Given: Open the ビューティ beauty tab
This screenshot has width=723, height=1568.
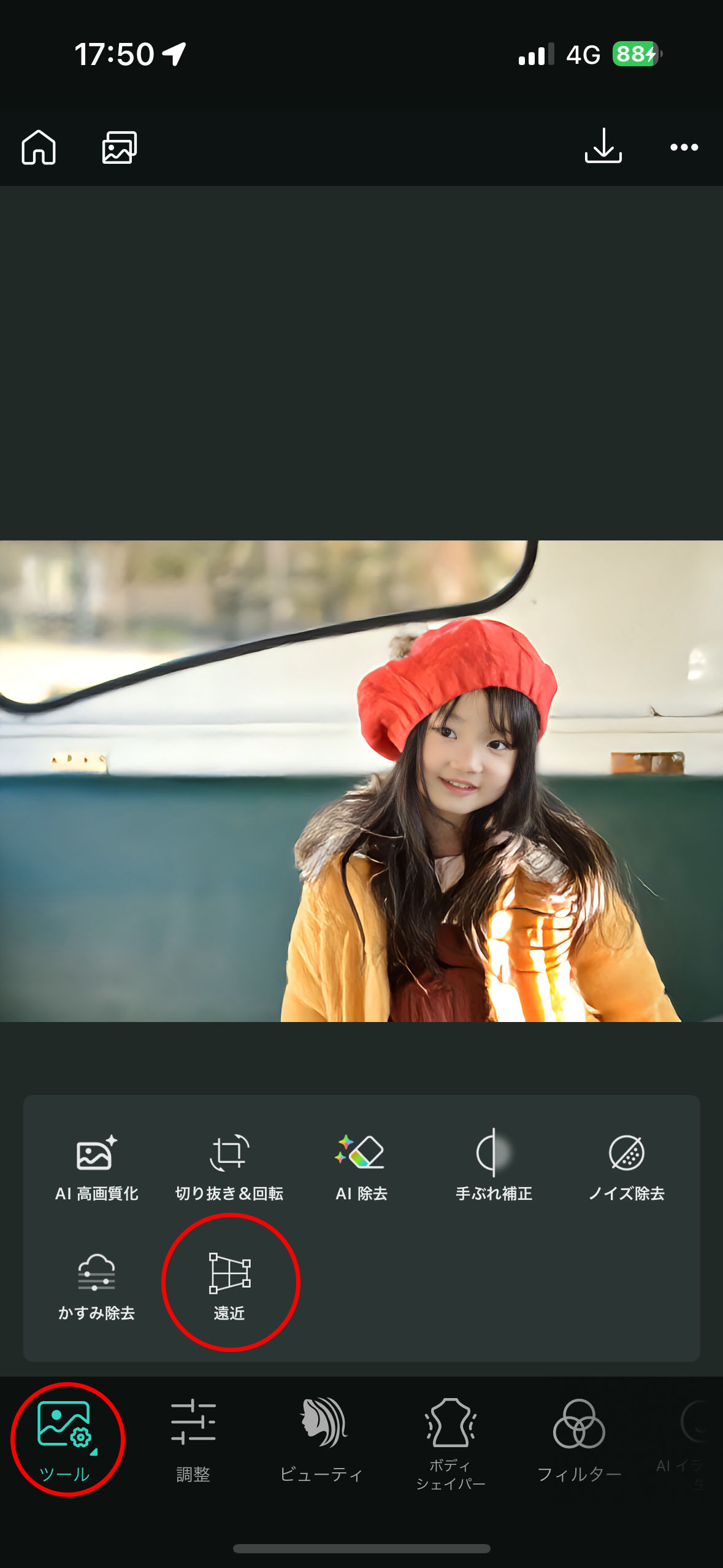Looking at the screenshot, I should 322,1439.
